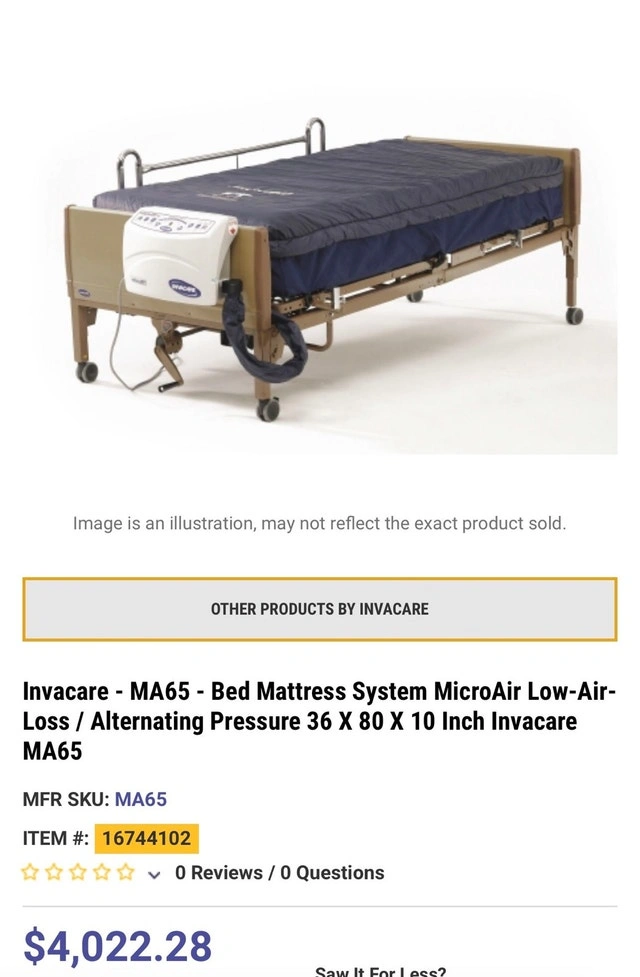Open 0 Reviews / 0 Questions section
The width and height of the screenshot is (640, 977).
(x=279, y=873)
